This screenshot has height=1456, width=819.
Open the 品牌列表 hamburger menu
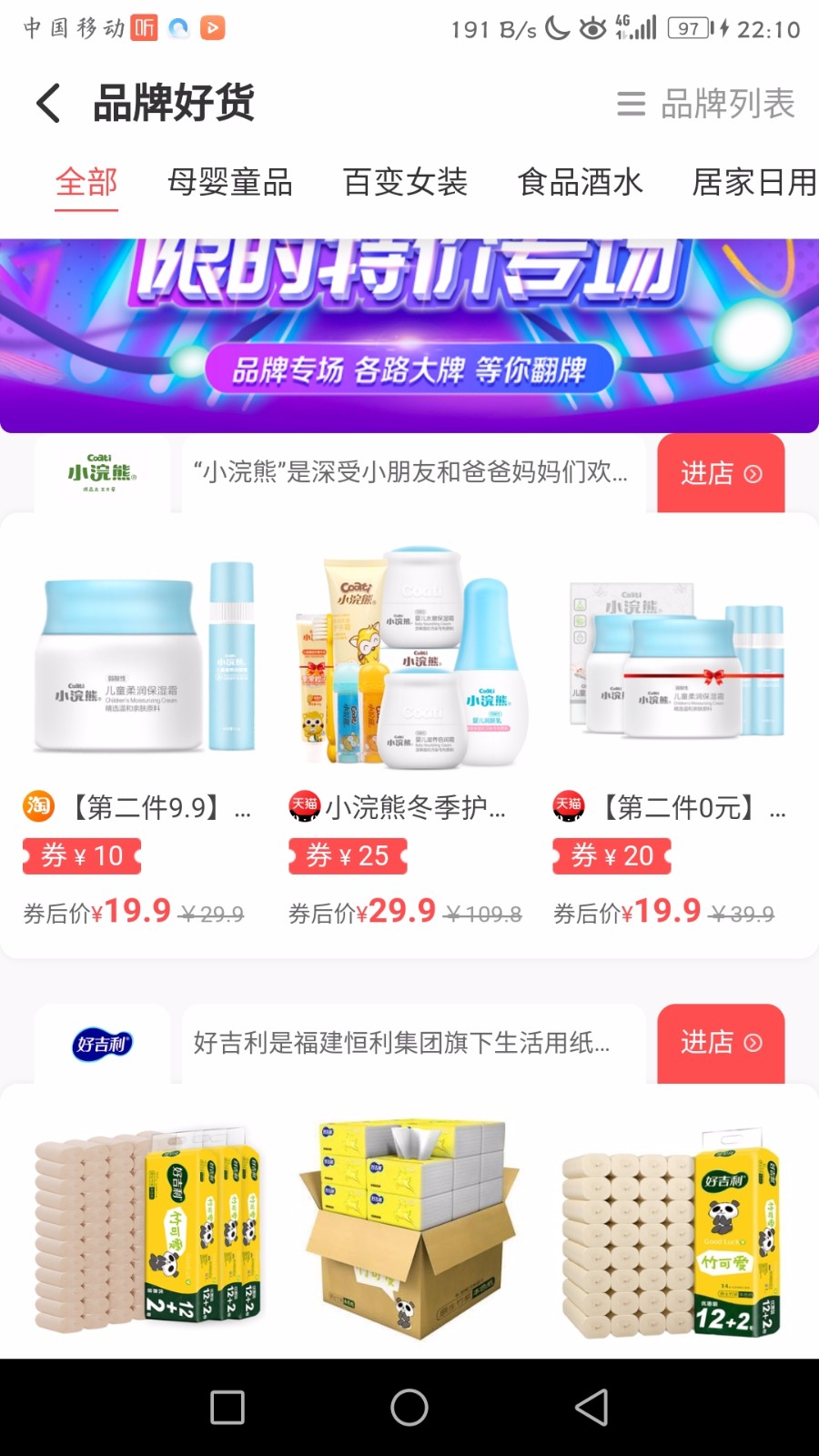pyautogui.click(x=631, y=104)
